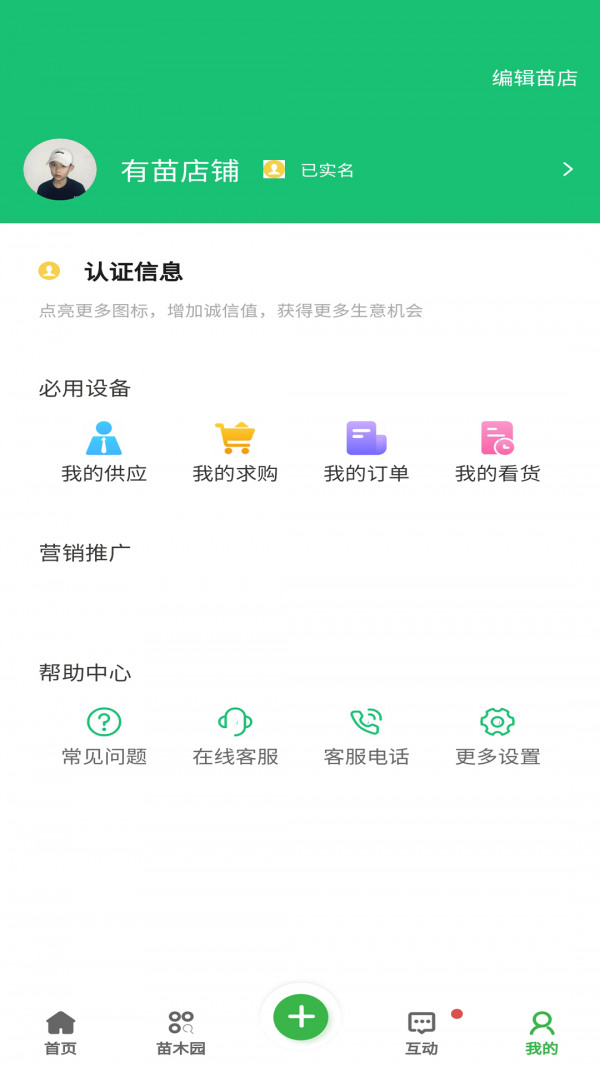Open 常见问题 FAQ
The height and width of the screenshot is (1067, 600).
coord(104,736)
